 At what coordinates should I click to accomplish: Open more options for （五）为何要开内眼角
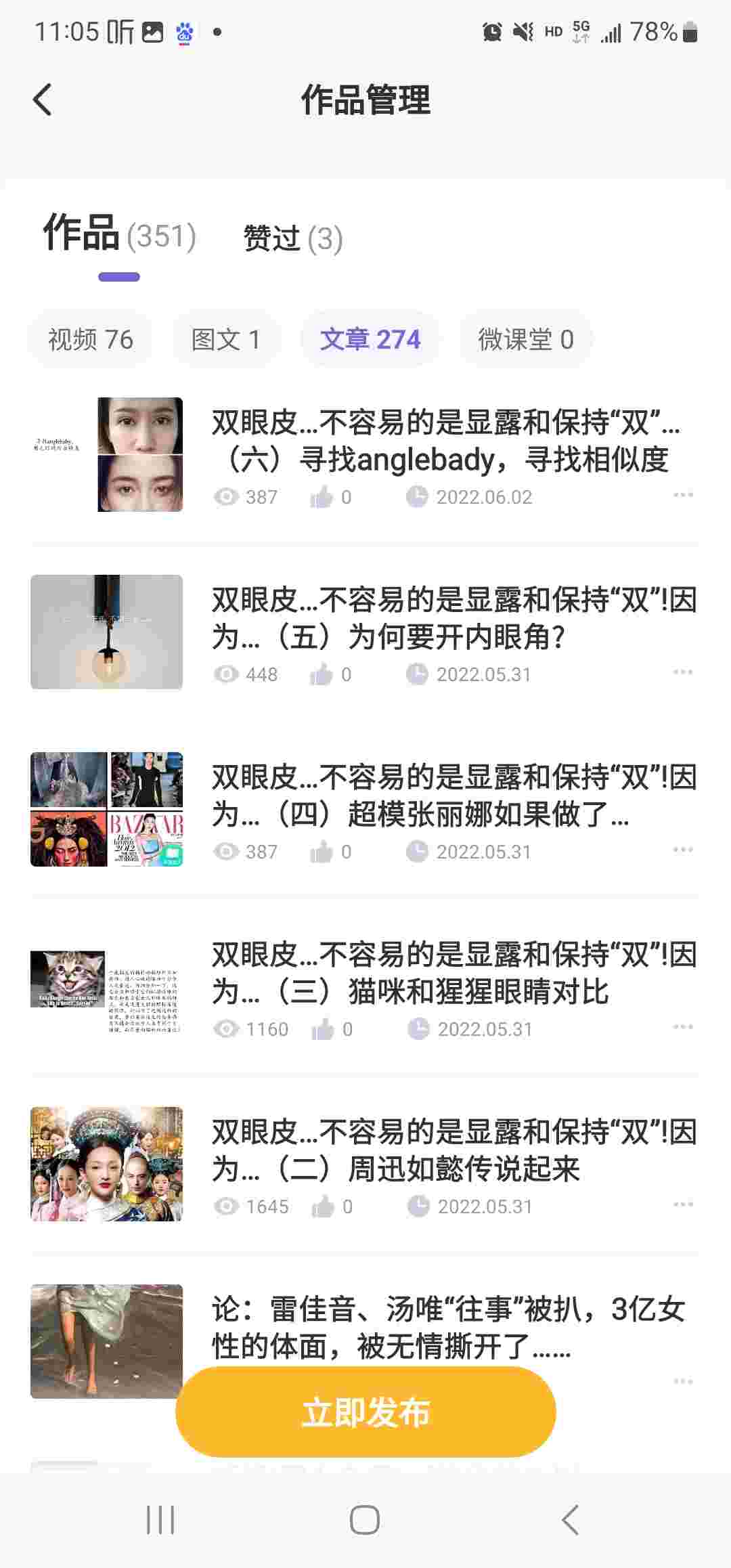[x=683, y=673]
